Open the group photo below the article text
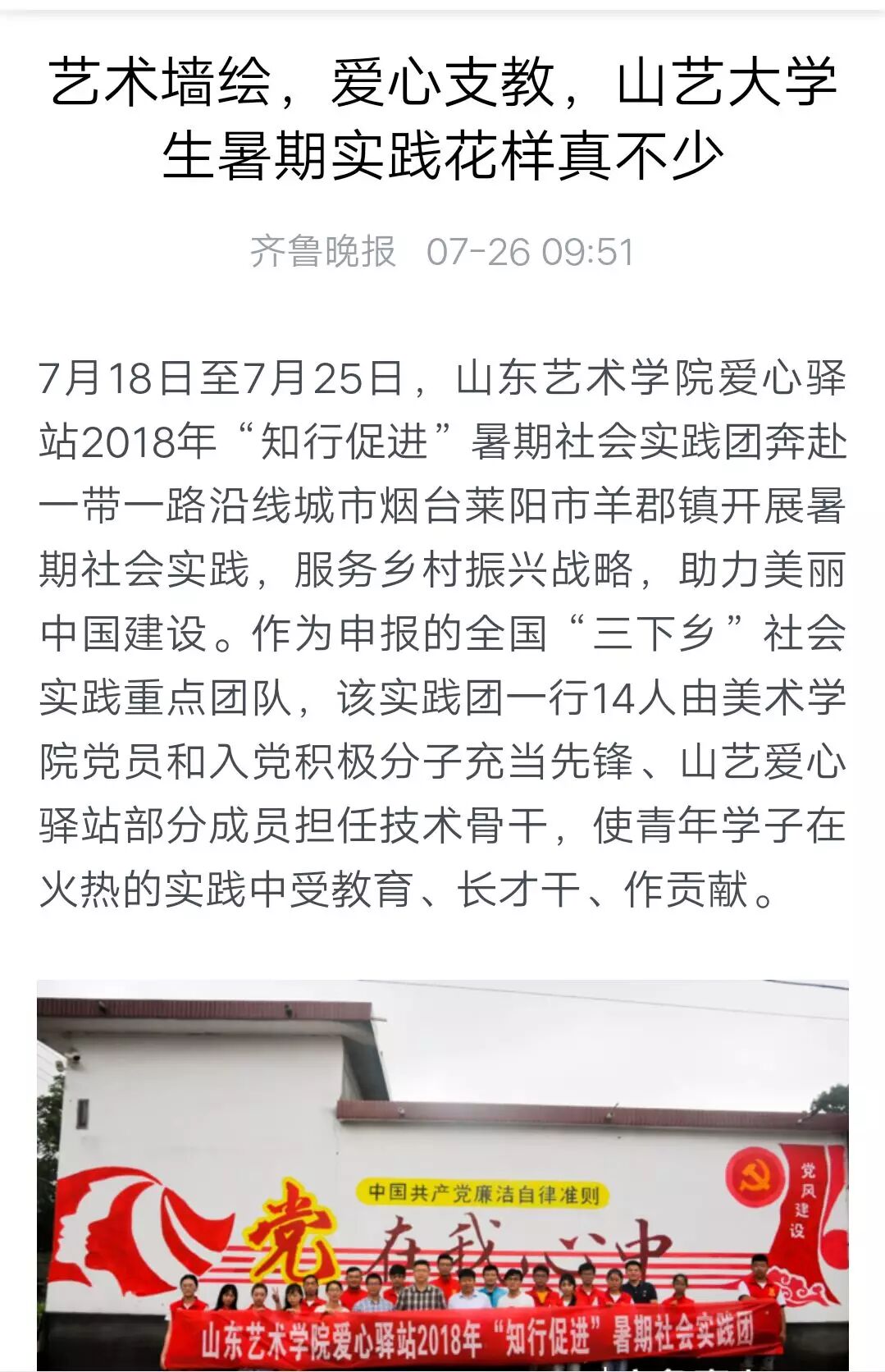The height and width of the screenshot is (1372, 885). click(x=442, y=1173)
